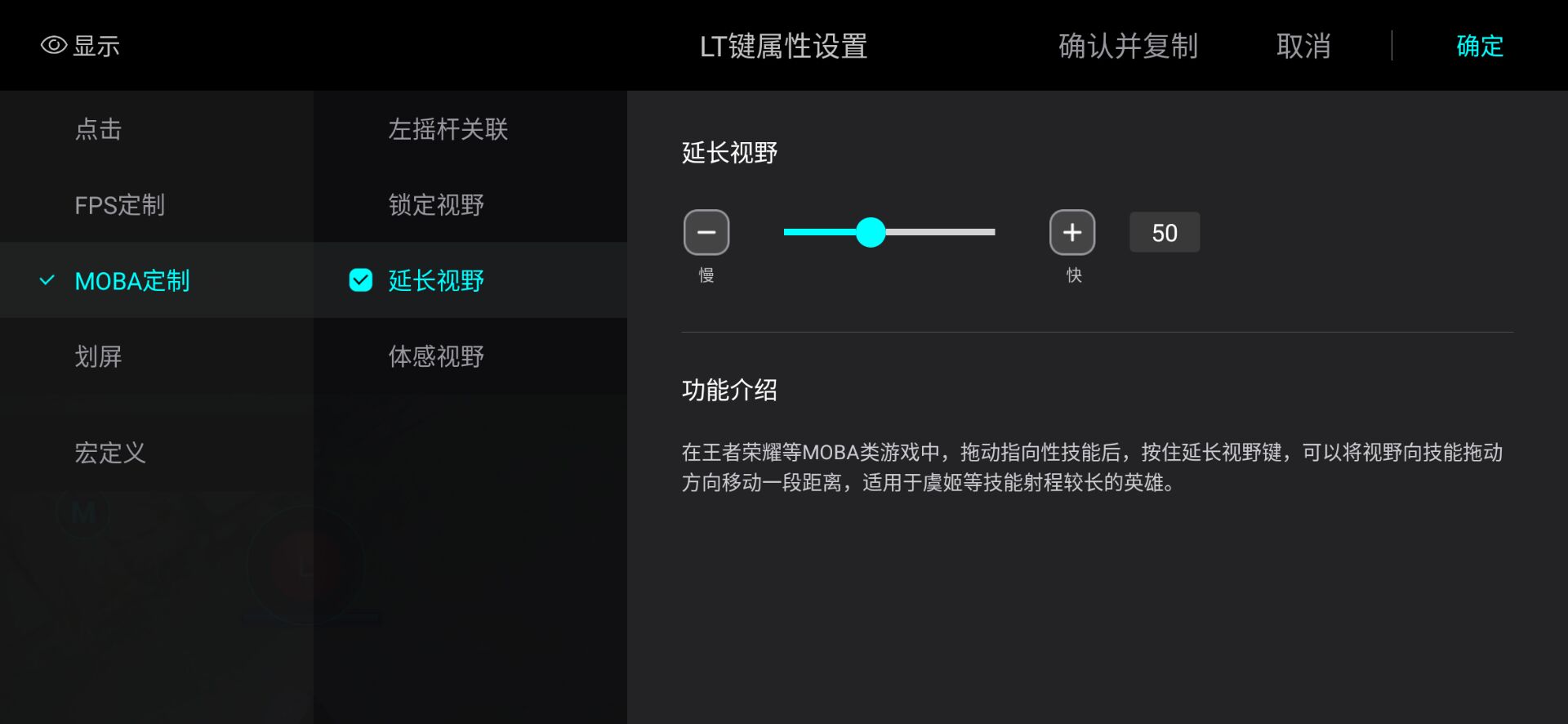Viewport: 1568px width, 724px height.
Task: Uncheck the 延长视野 checkbox
Action: (x=361, y=280)
